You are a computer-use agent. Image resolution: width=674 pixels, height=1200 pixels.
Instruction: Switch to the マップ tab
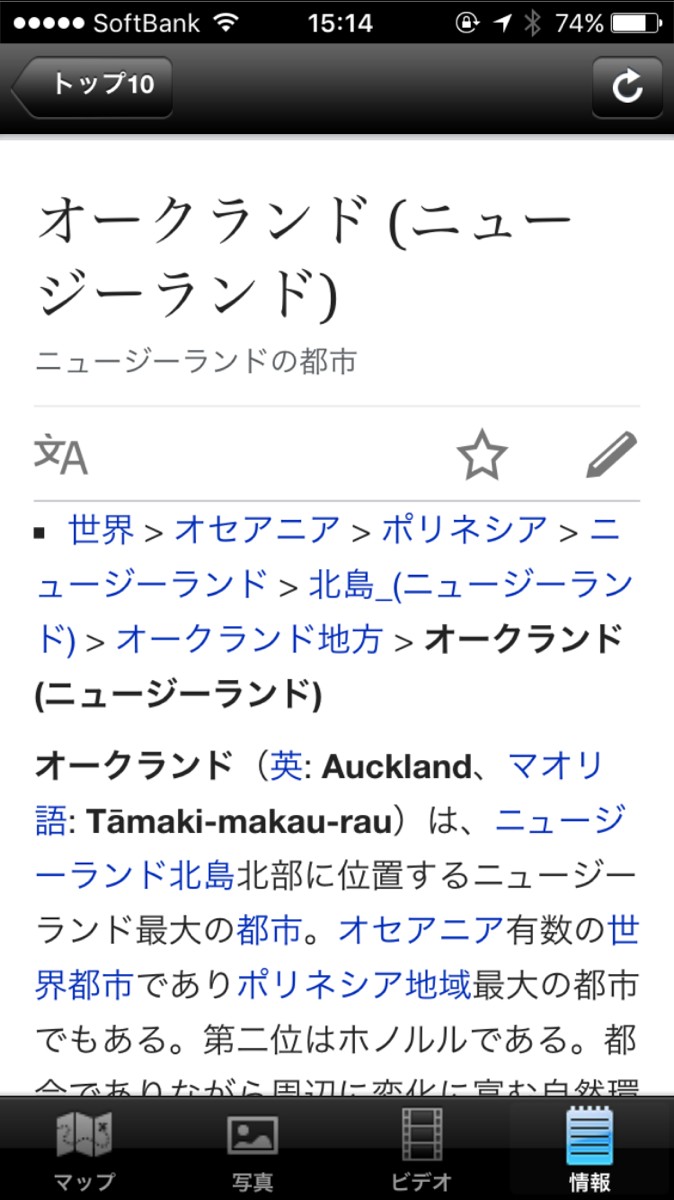(84, 1150)
